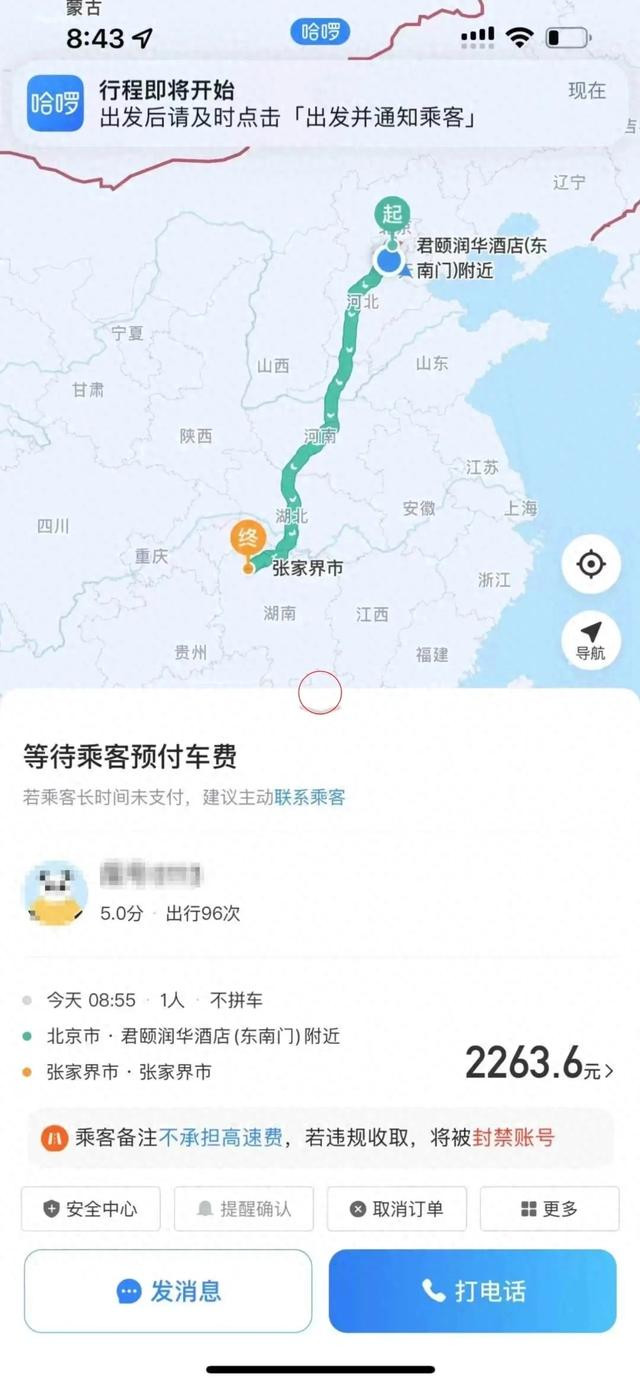Screen dimensions: 640x1385
Task: Recenter map with the locate icon
Action: pos(591,565)
